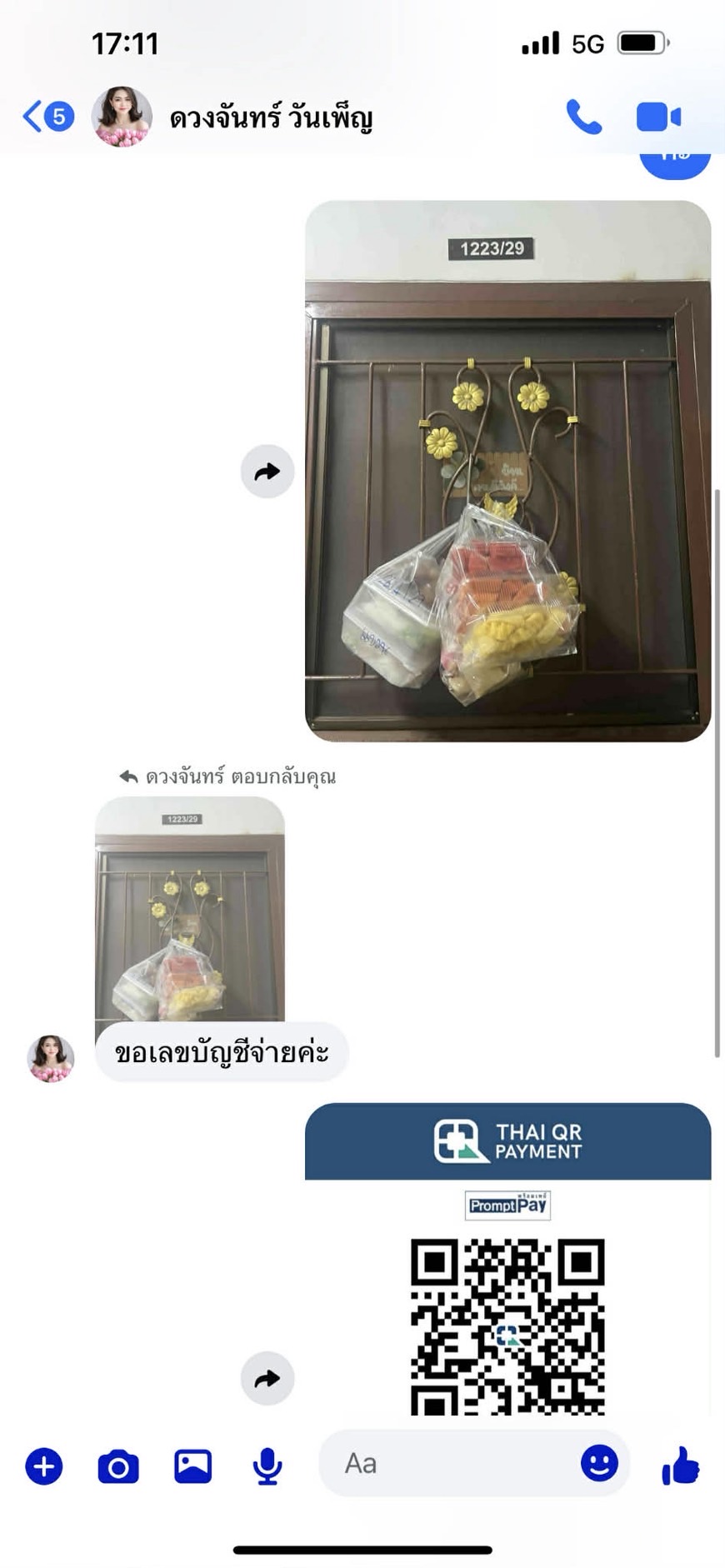Send a thumbs-up like
The height and width of the screenshot is (1568, 725).
click(x=680, y=1466)
